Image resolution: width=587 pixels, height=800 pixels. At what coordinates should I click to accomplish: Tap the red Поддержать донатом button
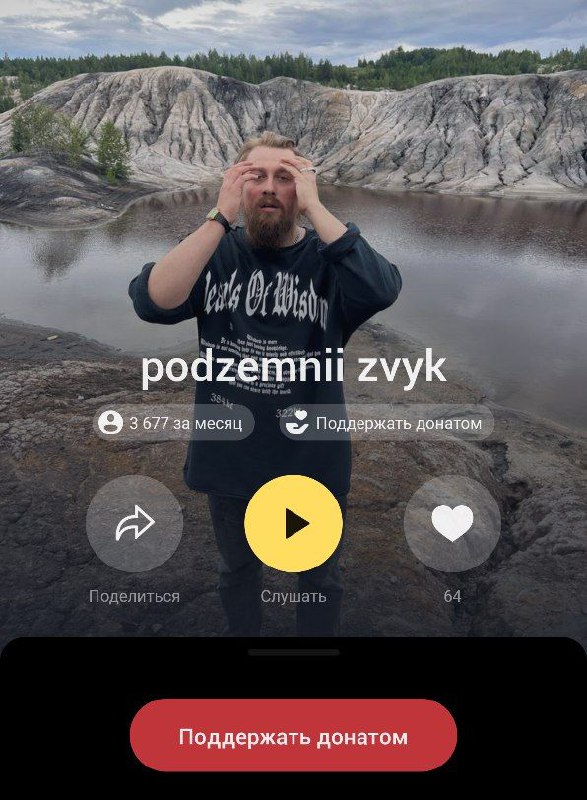[x=293, y=735]
